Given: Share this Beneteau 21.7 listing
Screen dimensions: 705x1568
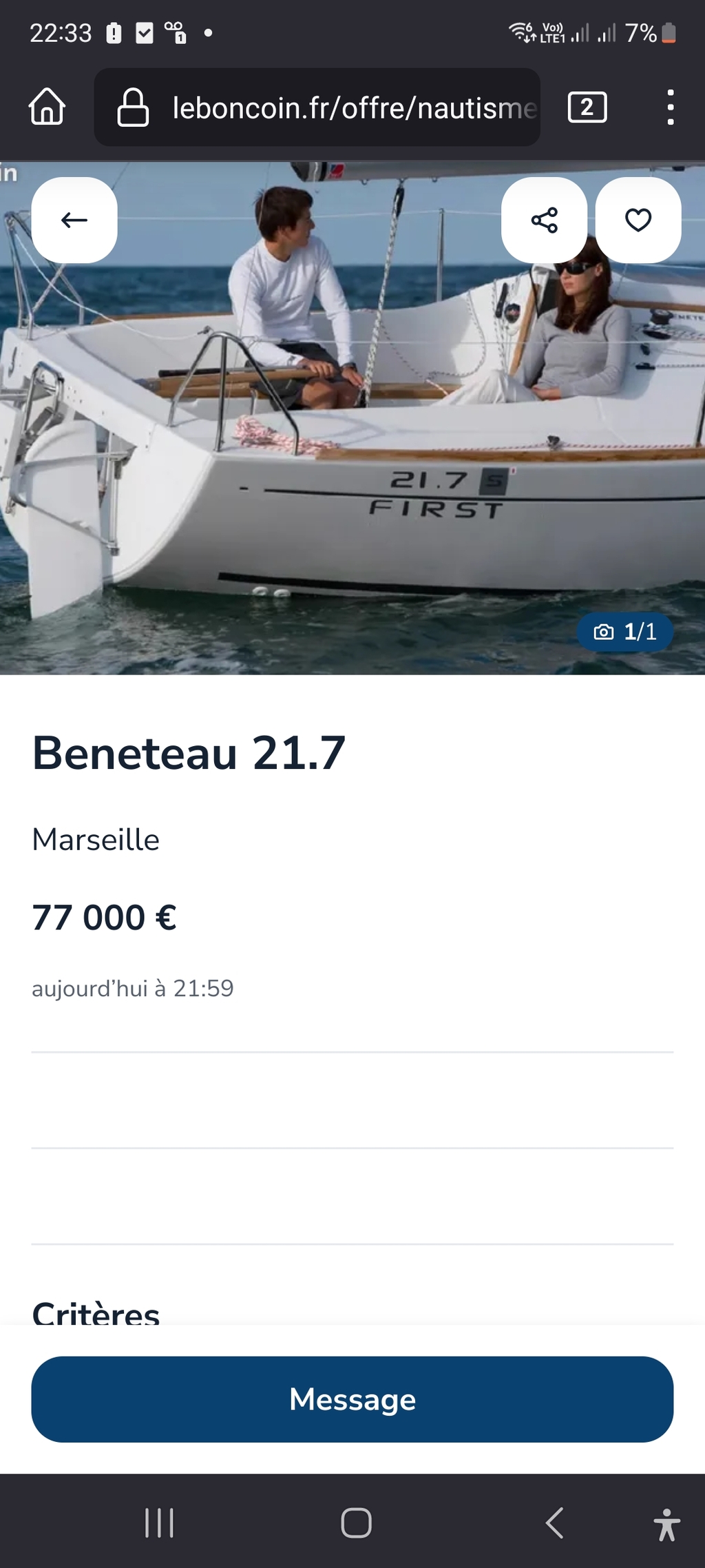Looking at the screenshot, I should coord(544,220).
